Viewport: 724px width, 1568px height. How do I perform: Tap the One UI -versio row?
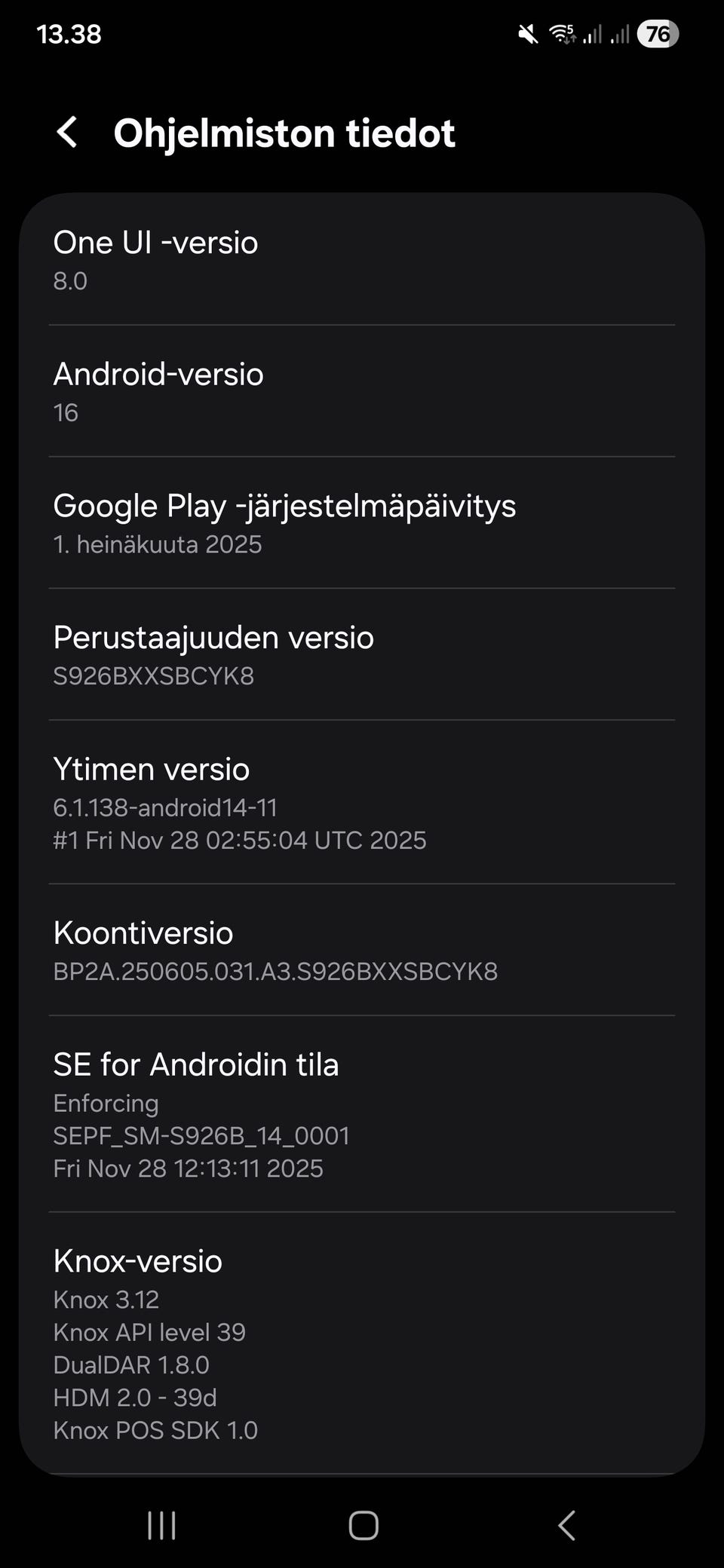pyautogui.click(x=362, y=260)
